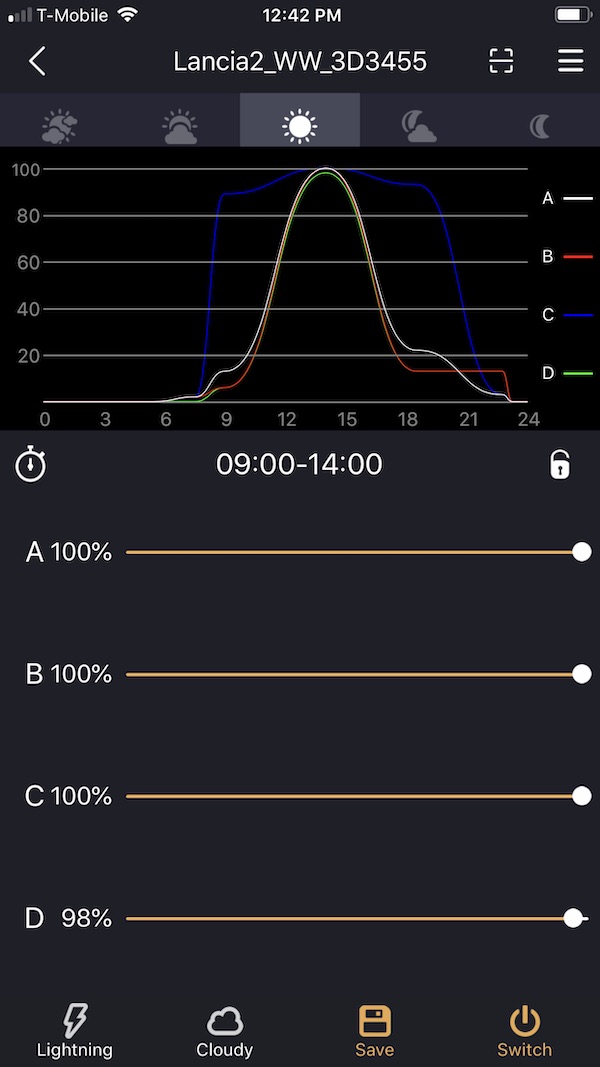Toggle the unlock padlock icon
600x1067 pixels.
[x=560, y=465]
